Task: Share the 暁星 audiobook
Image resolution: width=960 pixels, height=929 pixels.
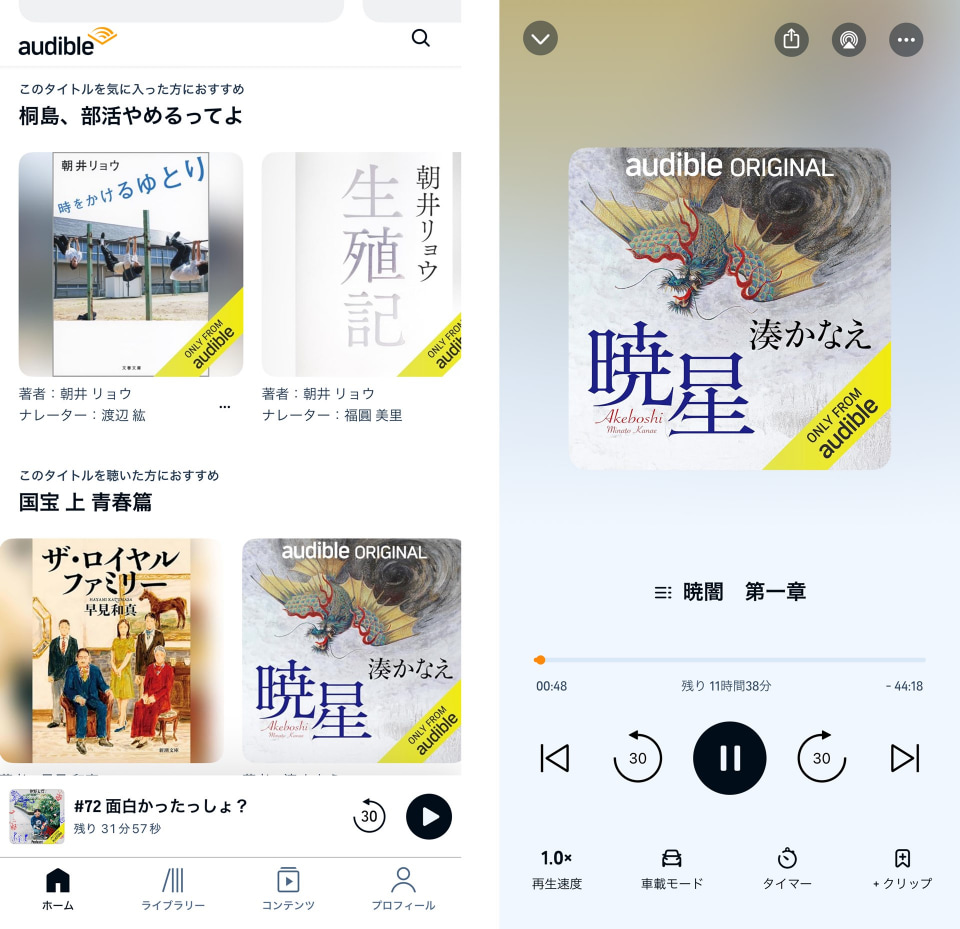Action: coord(791,39)
